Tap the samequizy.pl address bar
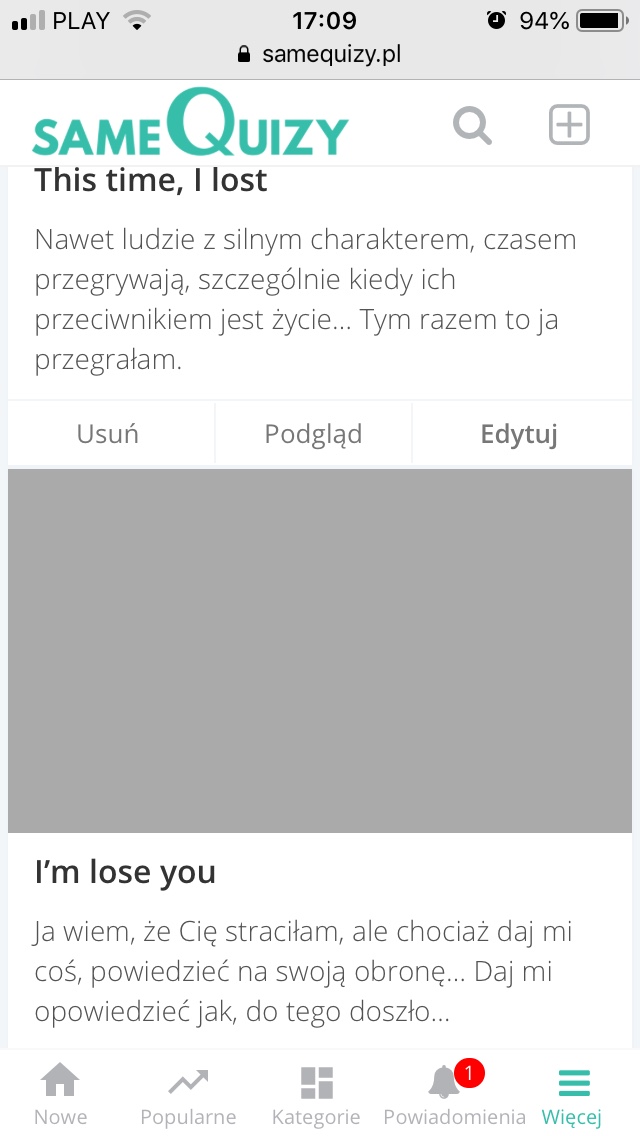The width and height of the screenshot is (640, 1136). pos(320,54)
